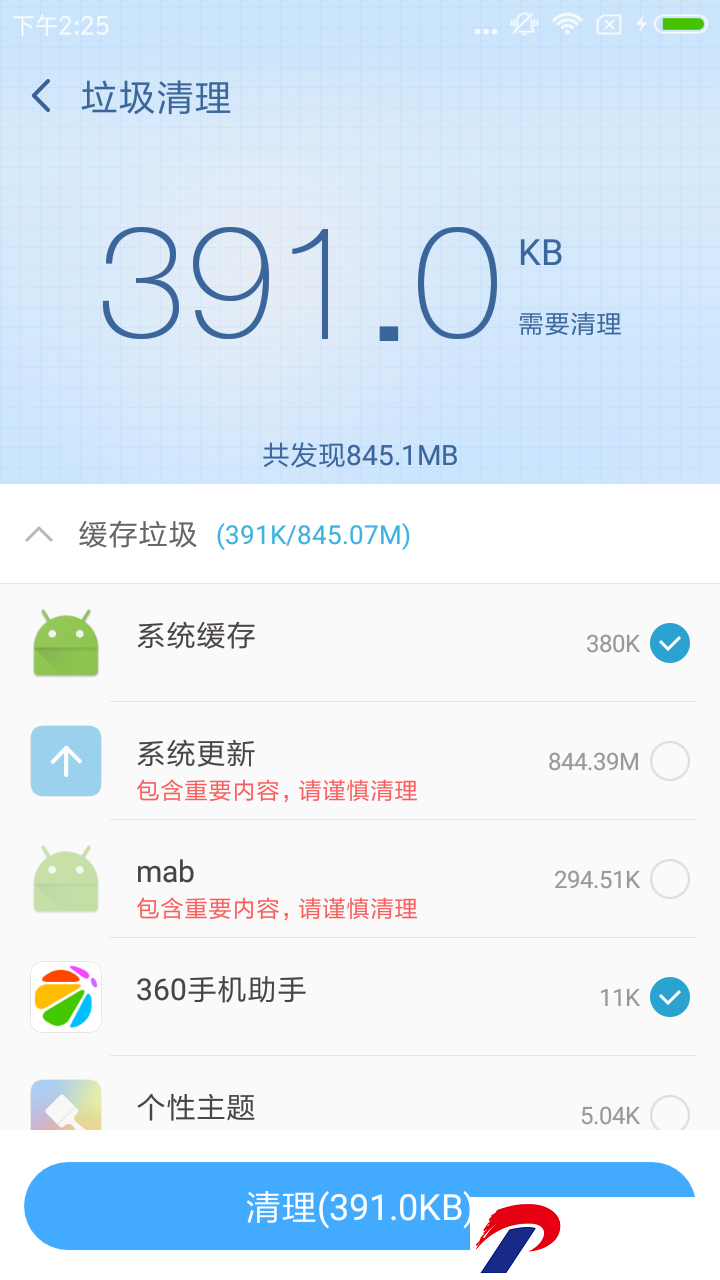Uncheck 360手机助手 11K checkbox
Viewport: 720px width, 1280px height.
point(670,997)
